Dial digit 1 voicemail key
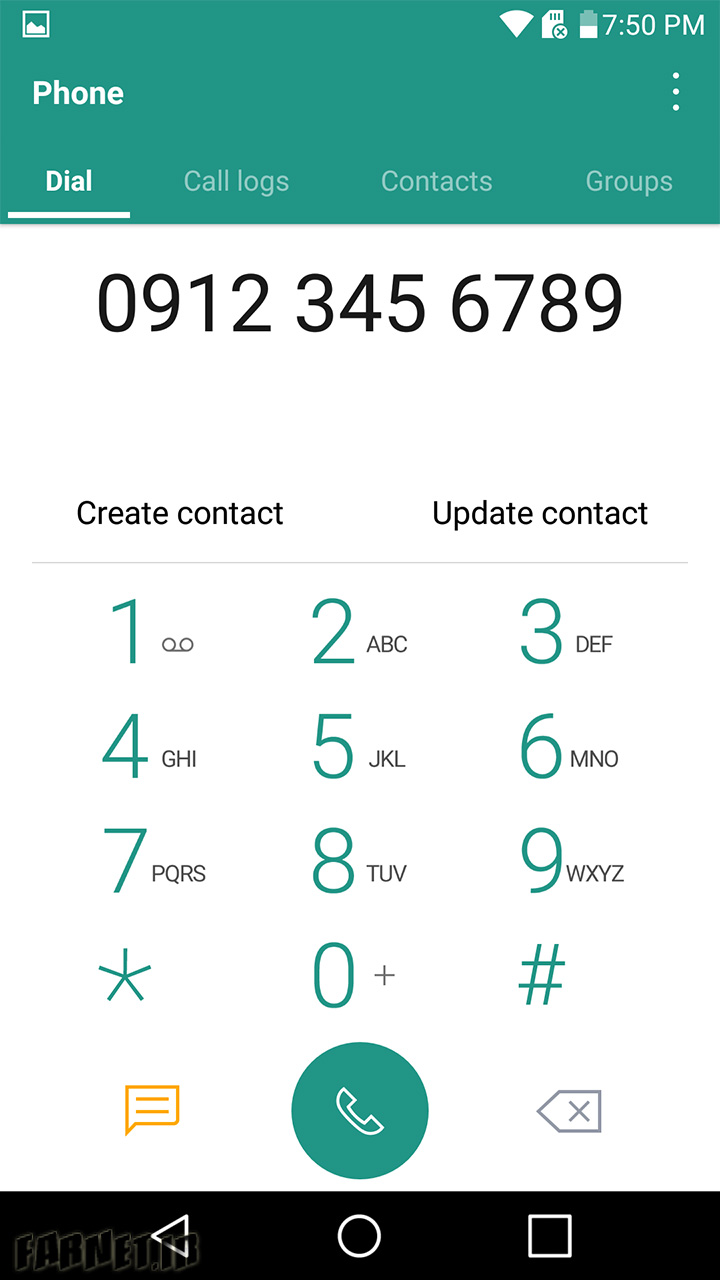The image size is (720, 1280). (x=151, y=632)
